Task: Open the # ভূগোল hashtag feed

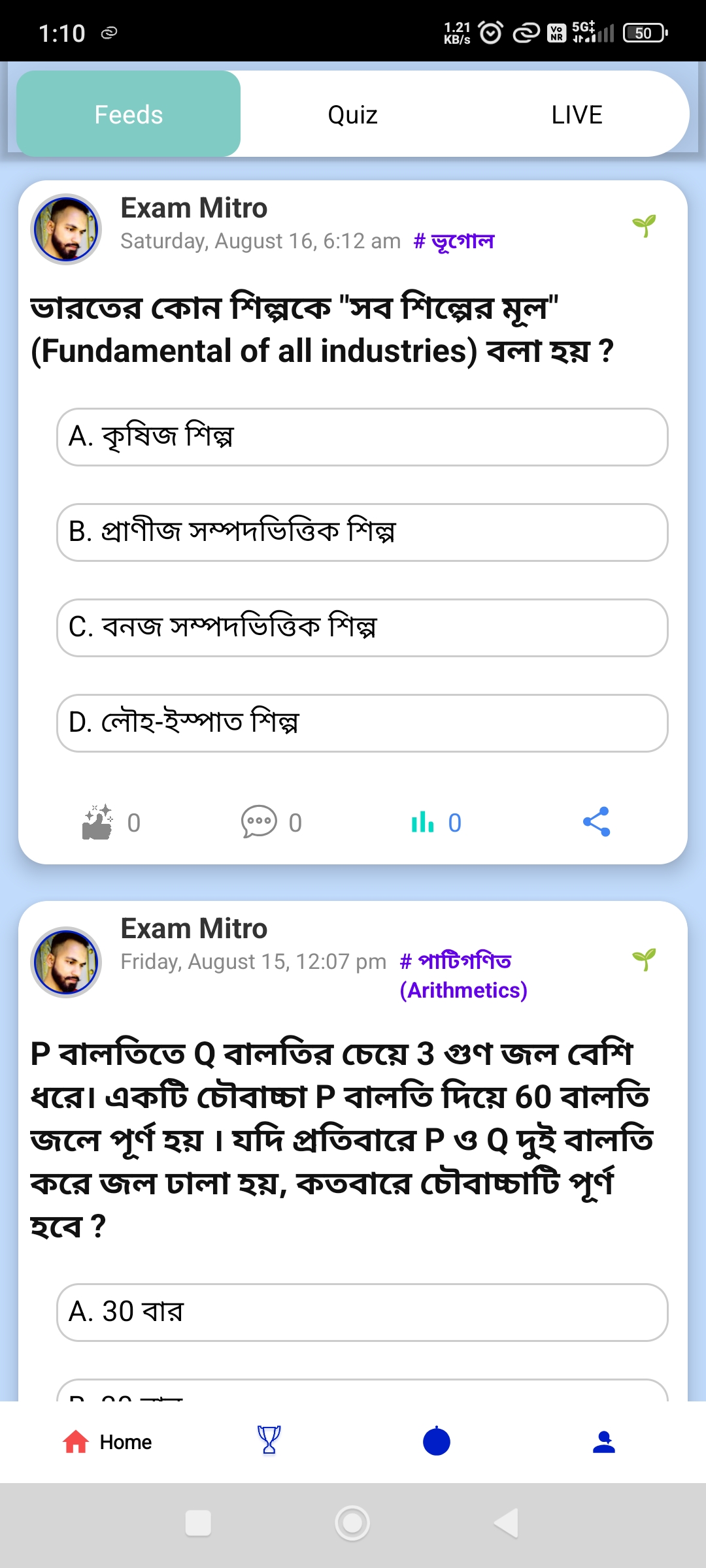Action: [x=454, y=240]
